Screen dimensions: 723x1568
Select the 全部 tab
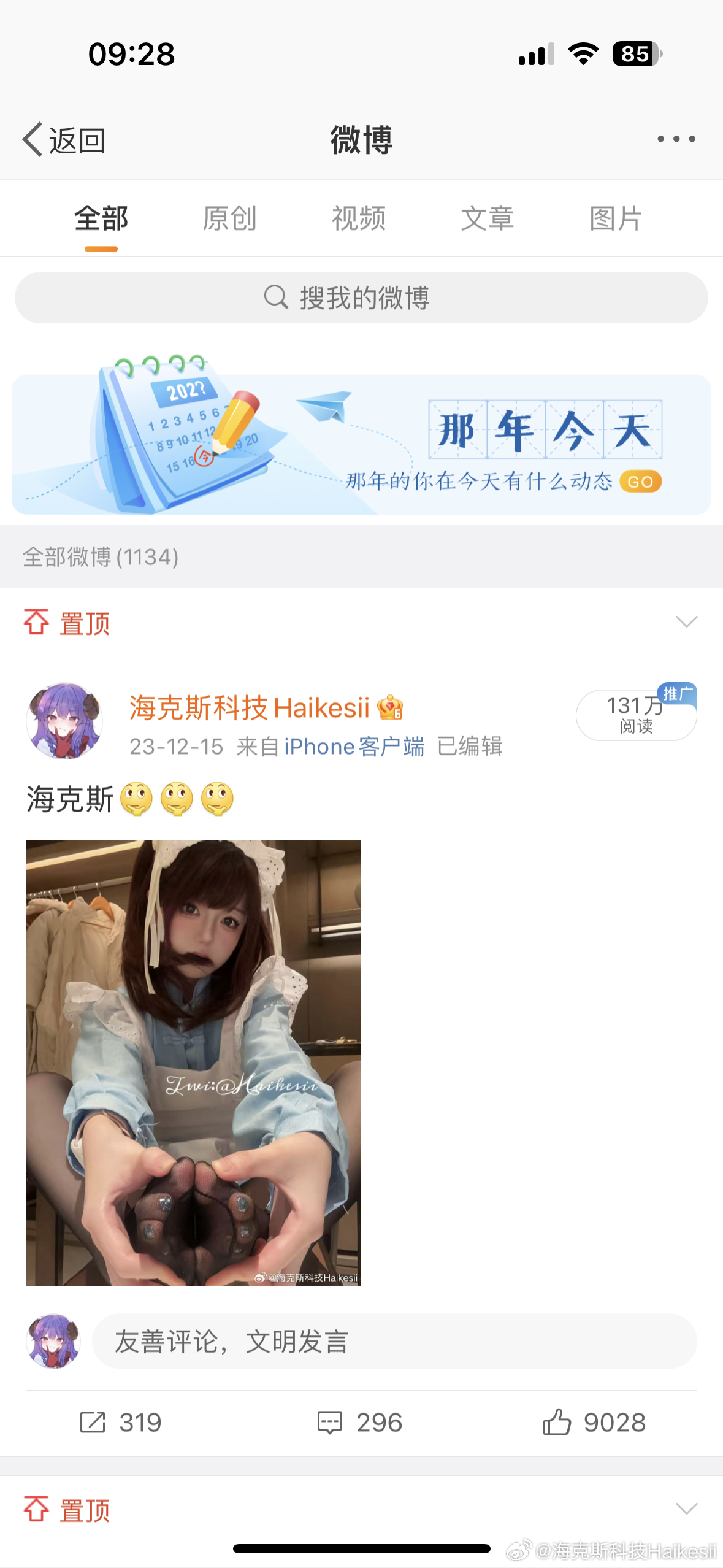point(101,218)
